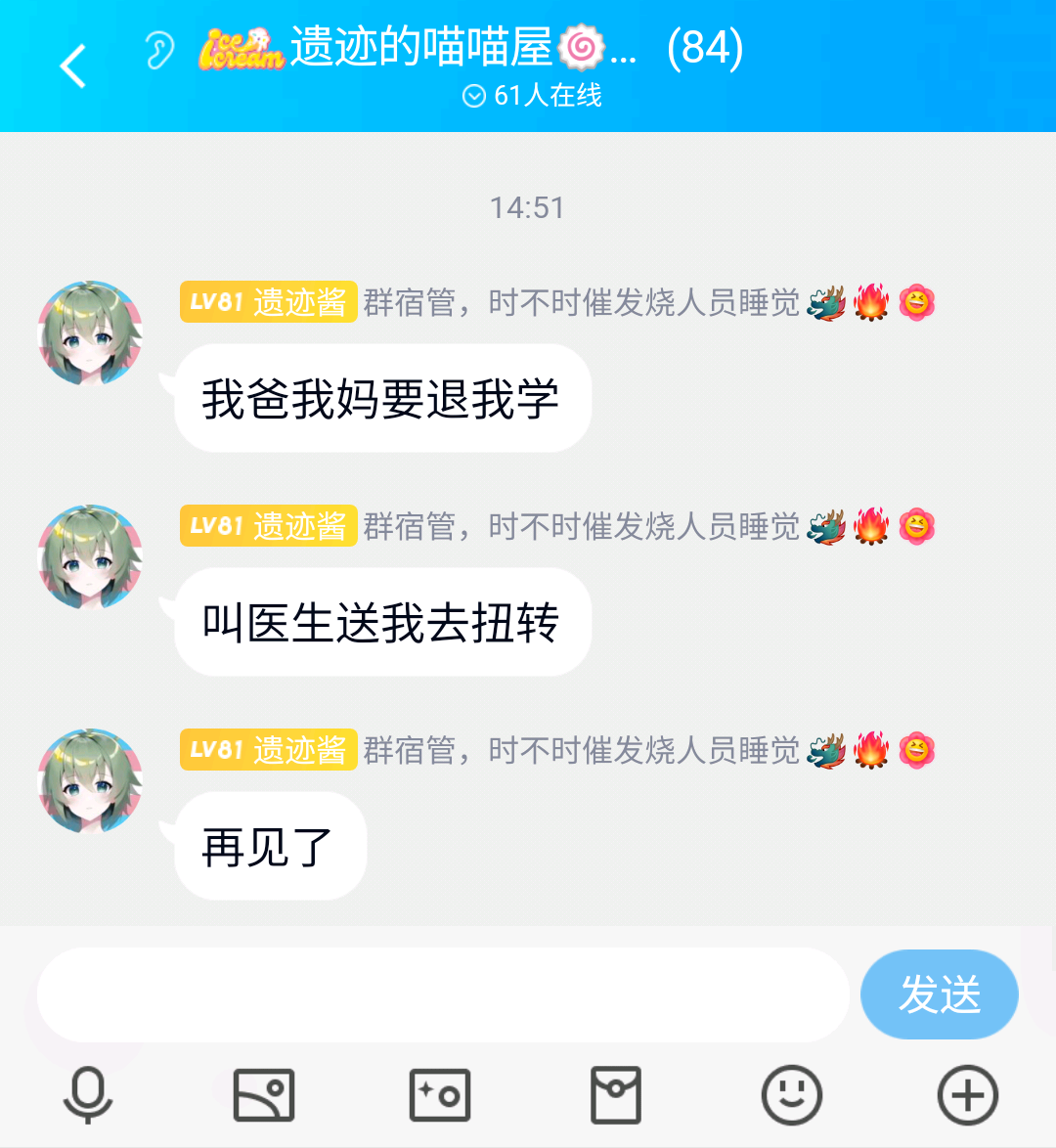This screenshot has height=1148, width=1056.
Task: Go back from the group chat
Action: click(x=73, y=66)
